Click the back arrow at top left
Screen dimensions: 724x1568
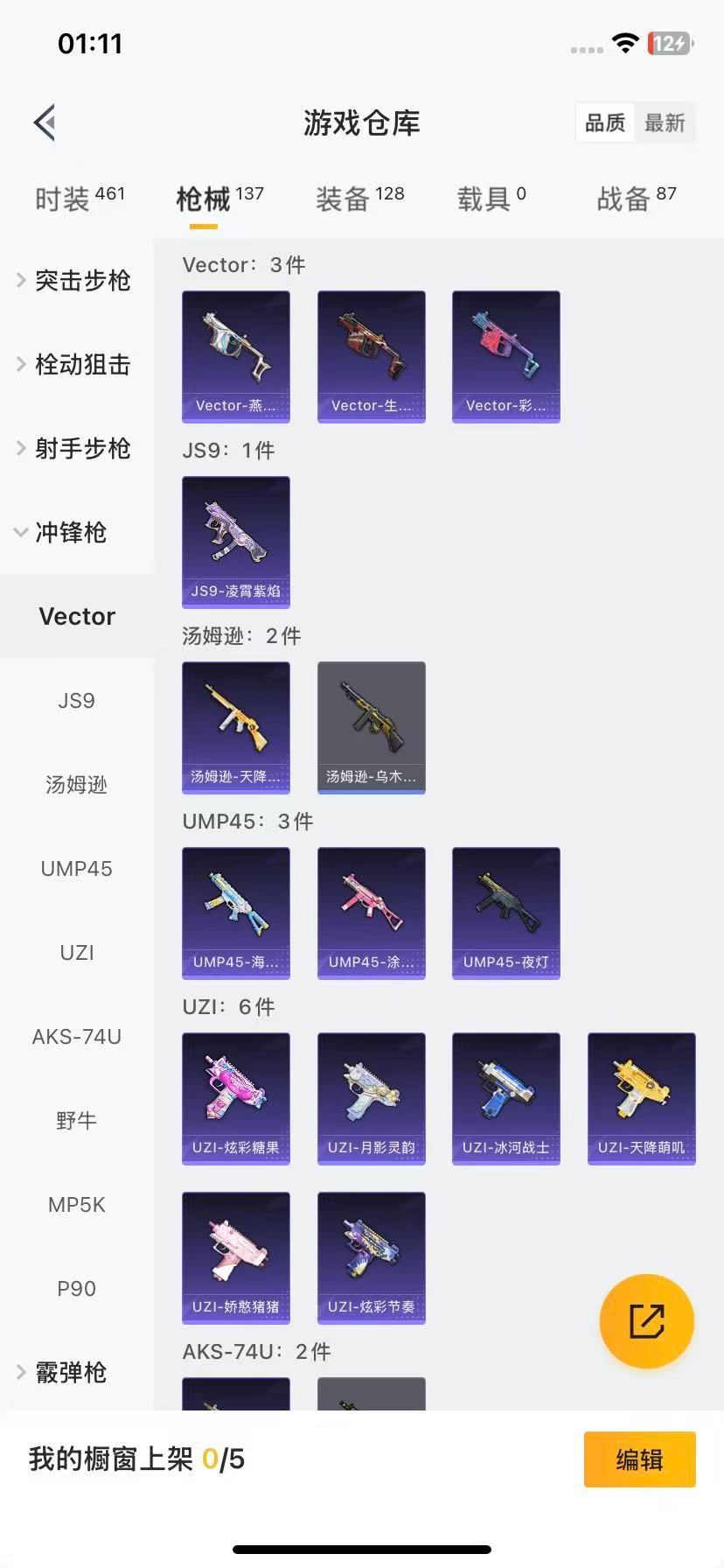point(44,122)
